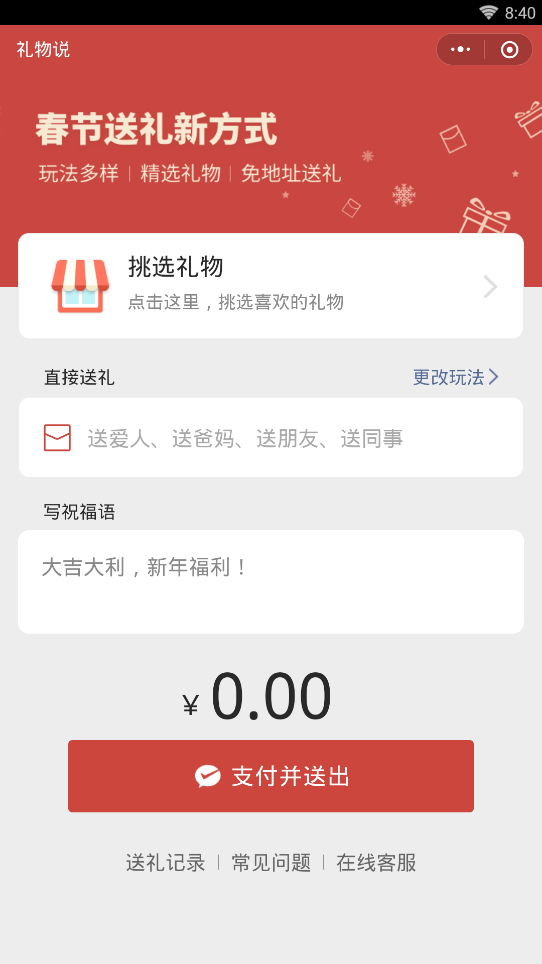
Task: Edit the 写祝福语 blessing message field
Action: coord(271,582)
